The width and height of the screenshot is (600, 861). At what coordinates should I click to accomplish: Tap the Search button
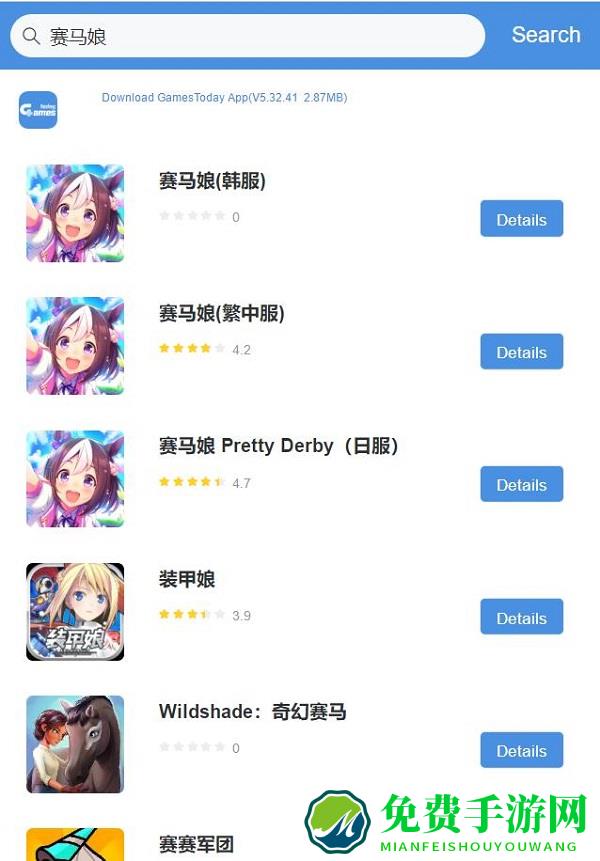coord(545,35)
